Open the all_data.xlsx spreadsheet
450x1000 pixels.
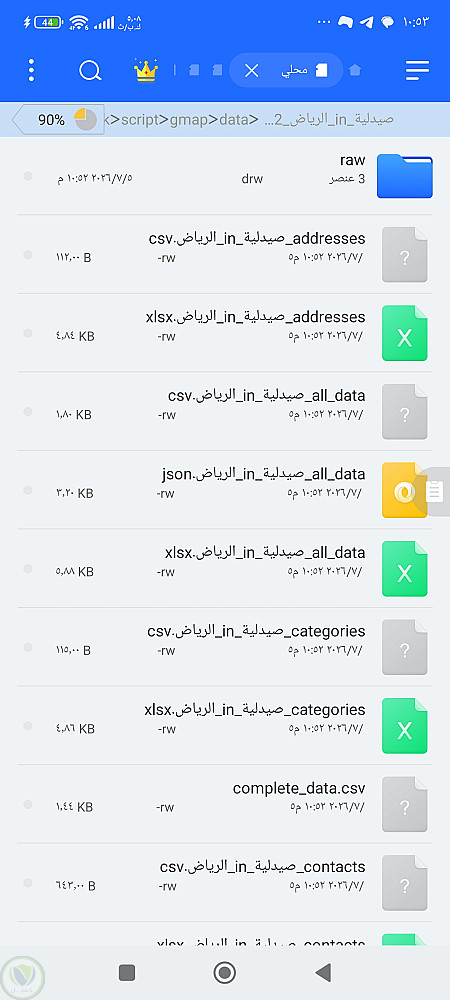pyautogui.click(x=225, y=568)
